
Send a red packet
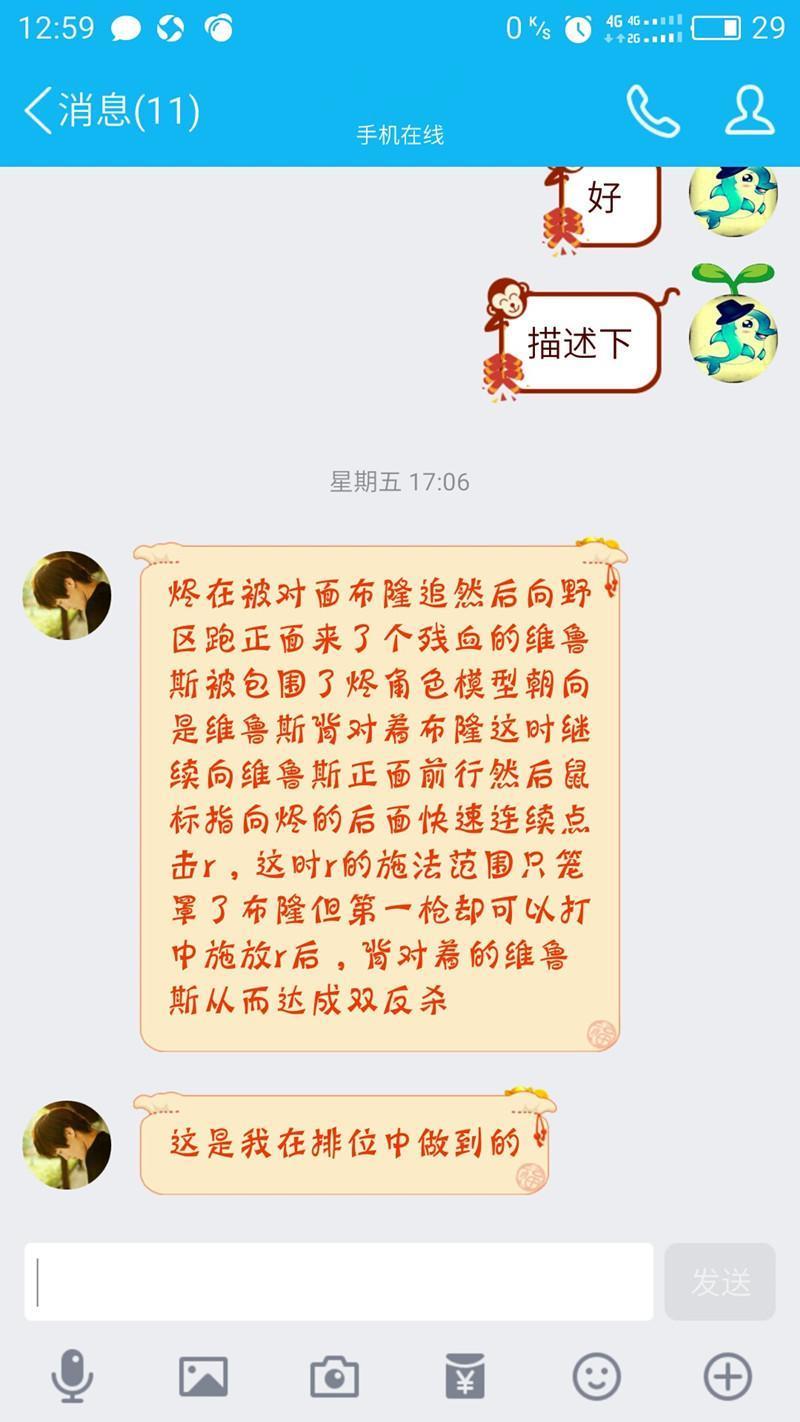pos(465,1376)
